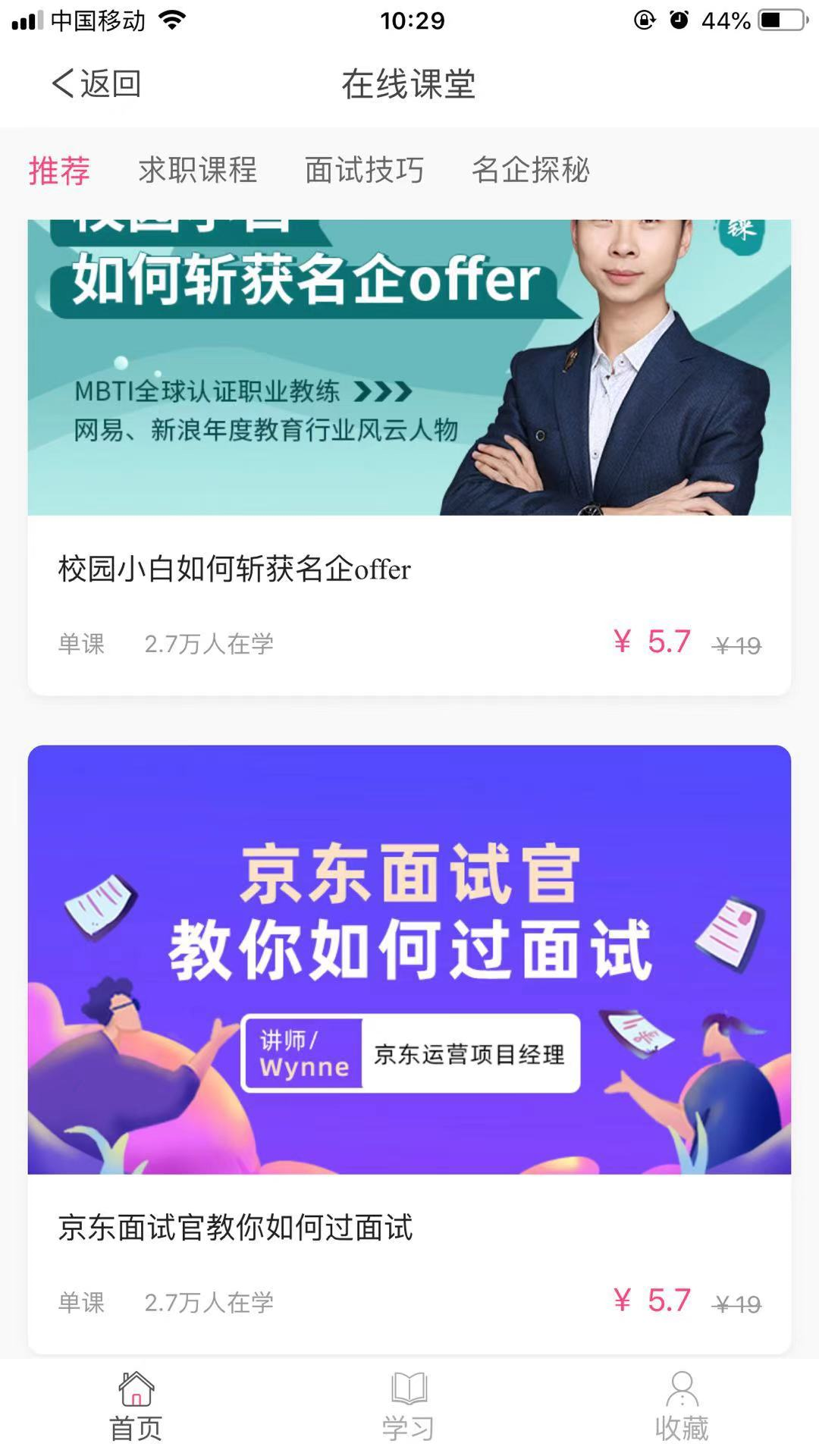Go back with the 返回 button

96,83
